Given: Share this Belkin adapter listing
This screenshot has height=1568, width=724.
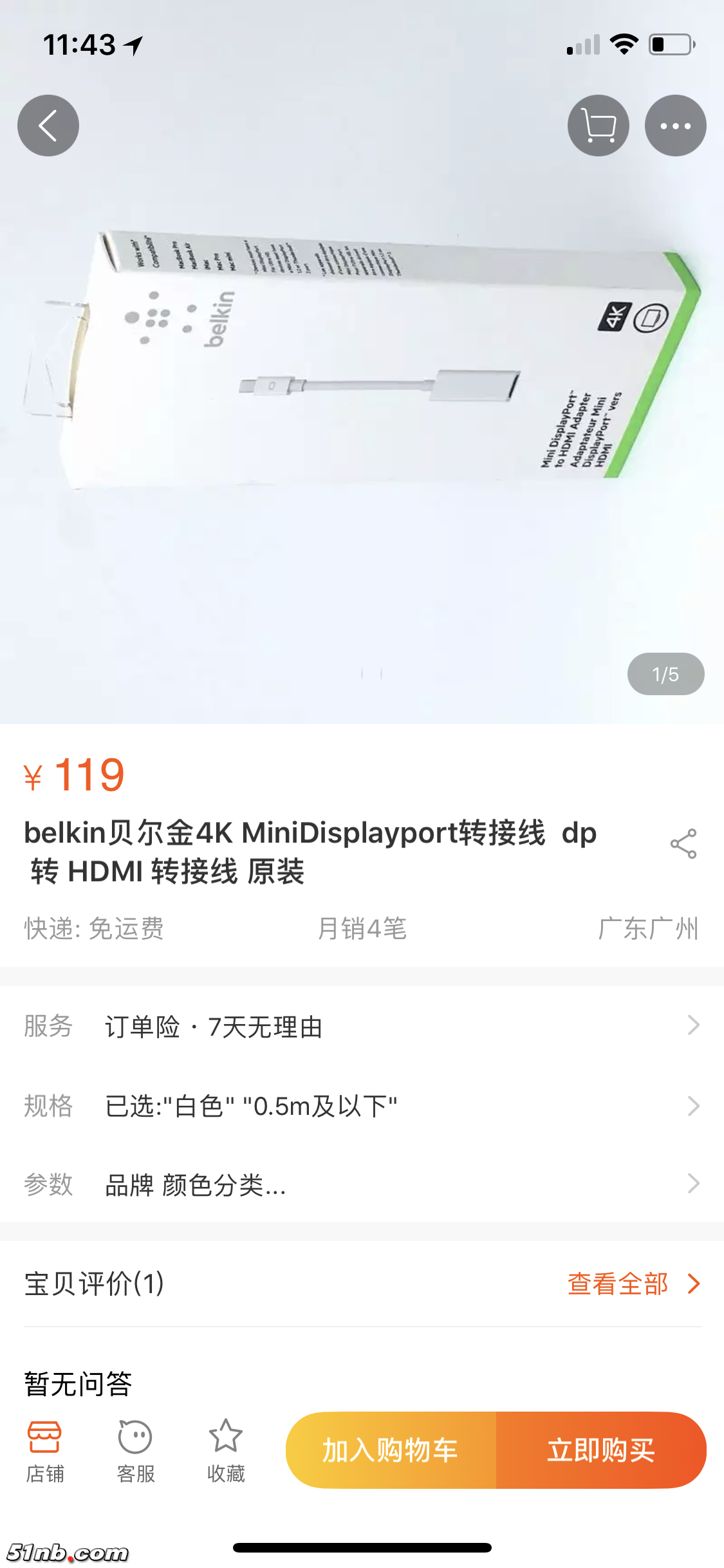Looking at the screenshot, I should tap(683, 844).
